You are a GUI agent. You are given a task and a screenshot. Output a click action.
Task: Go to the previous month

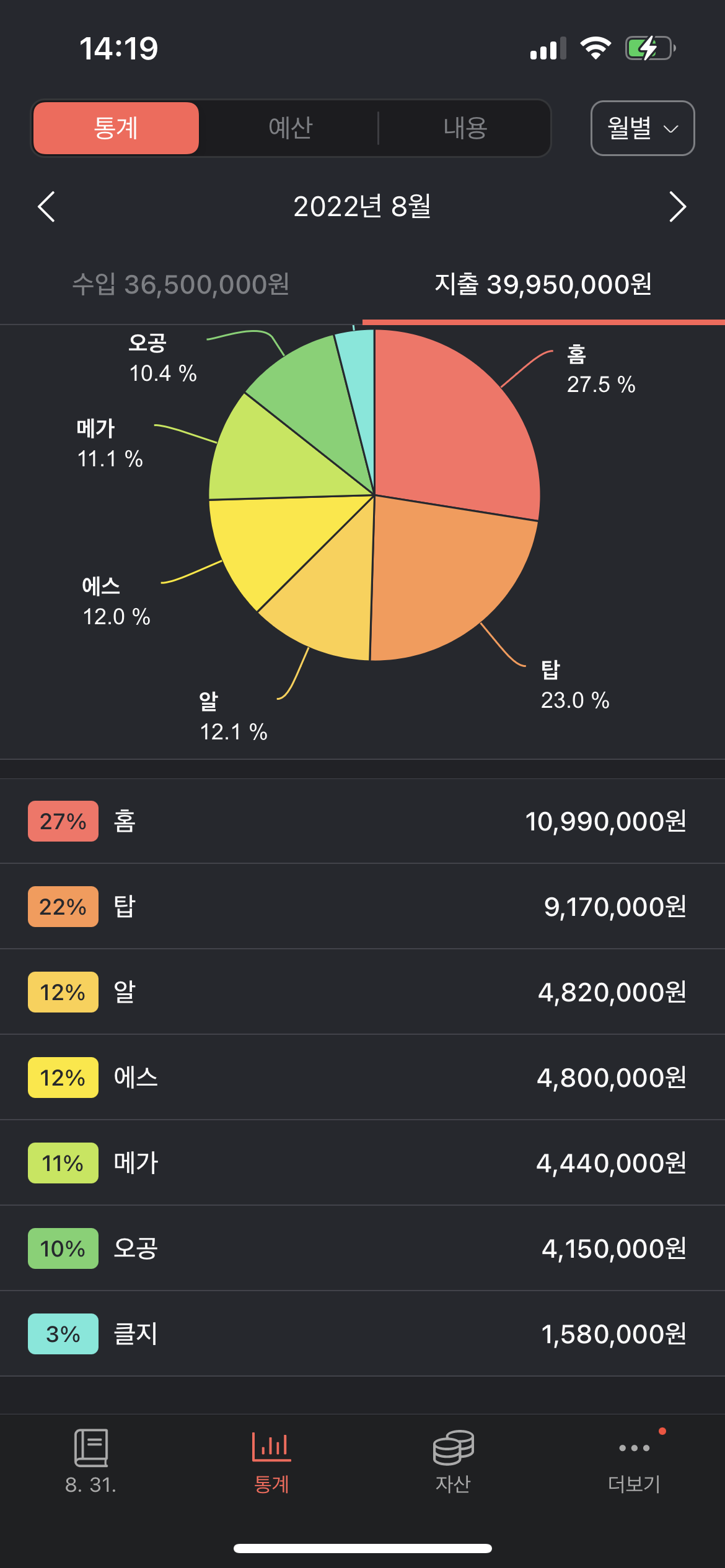pos(46,206)
